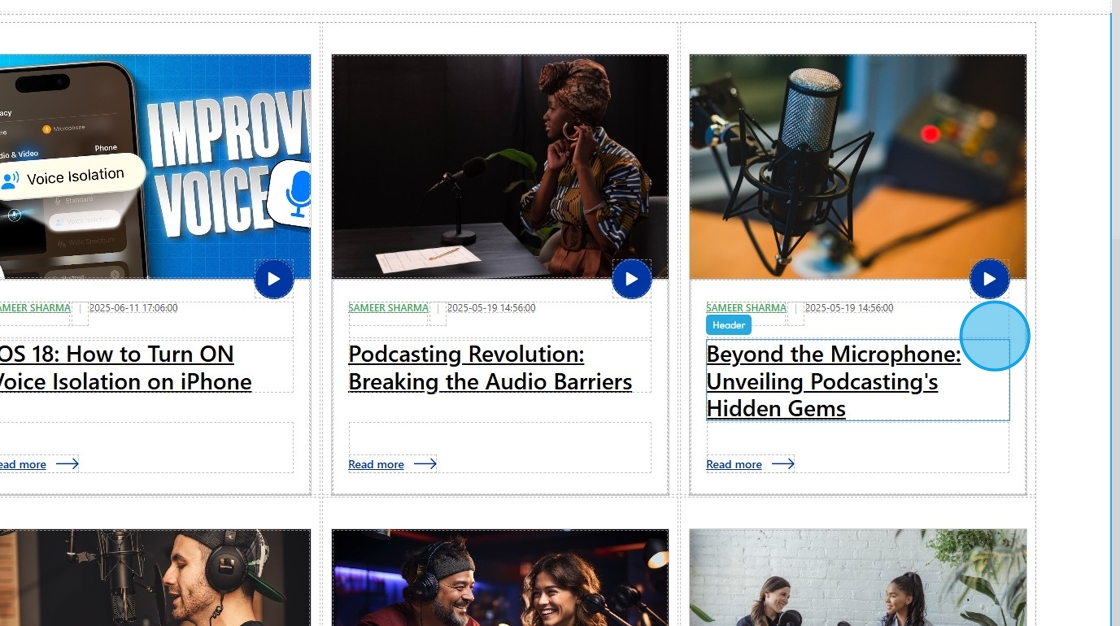Select the blue Header label tag

pos(728,325)
